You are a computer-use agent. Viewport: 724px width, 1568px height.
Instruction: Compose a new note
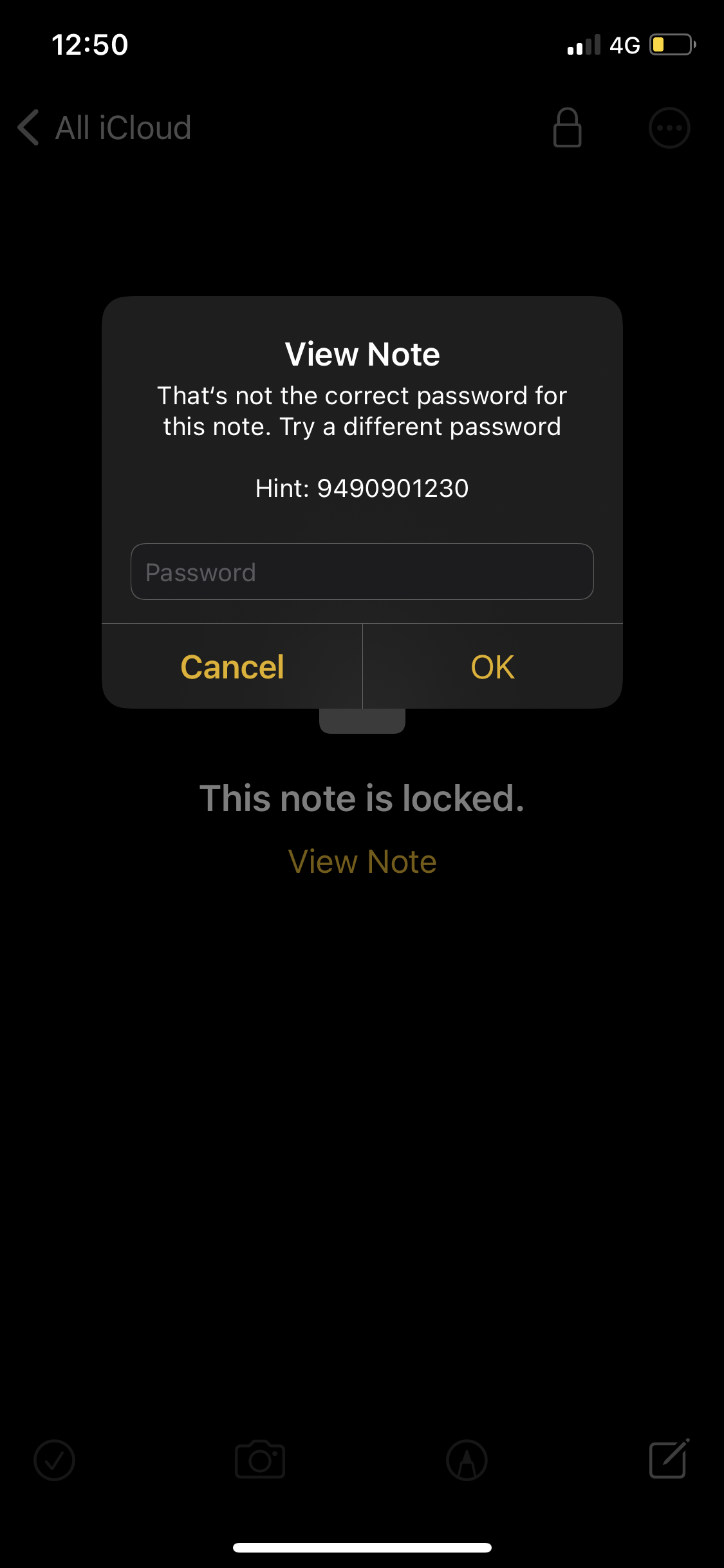(x=669, y=1459)
